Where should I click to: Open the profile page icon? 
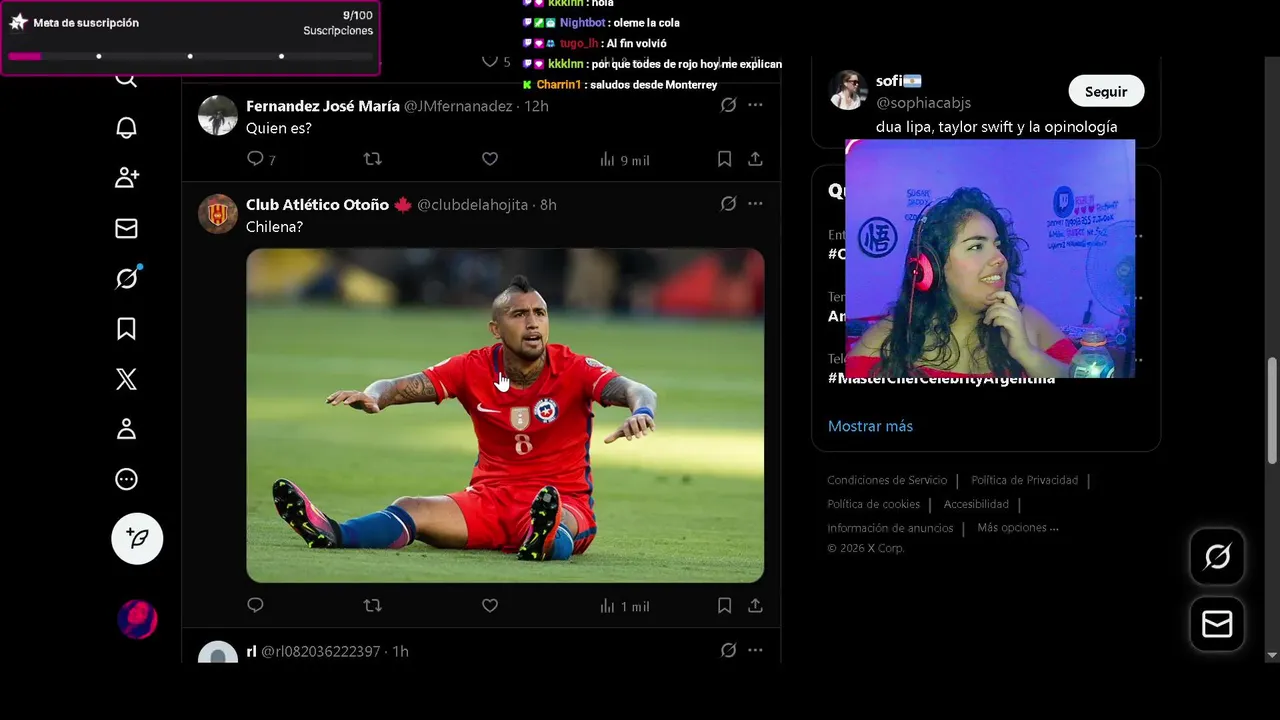(126, 429)
